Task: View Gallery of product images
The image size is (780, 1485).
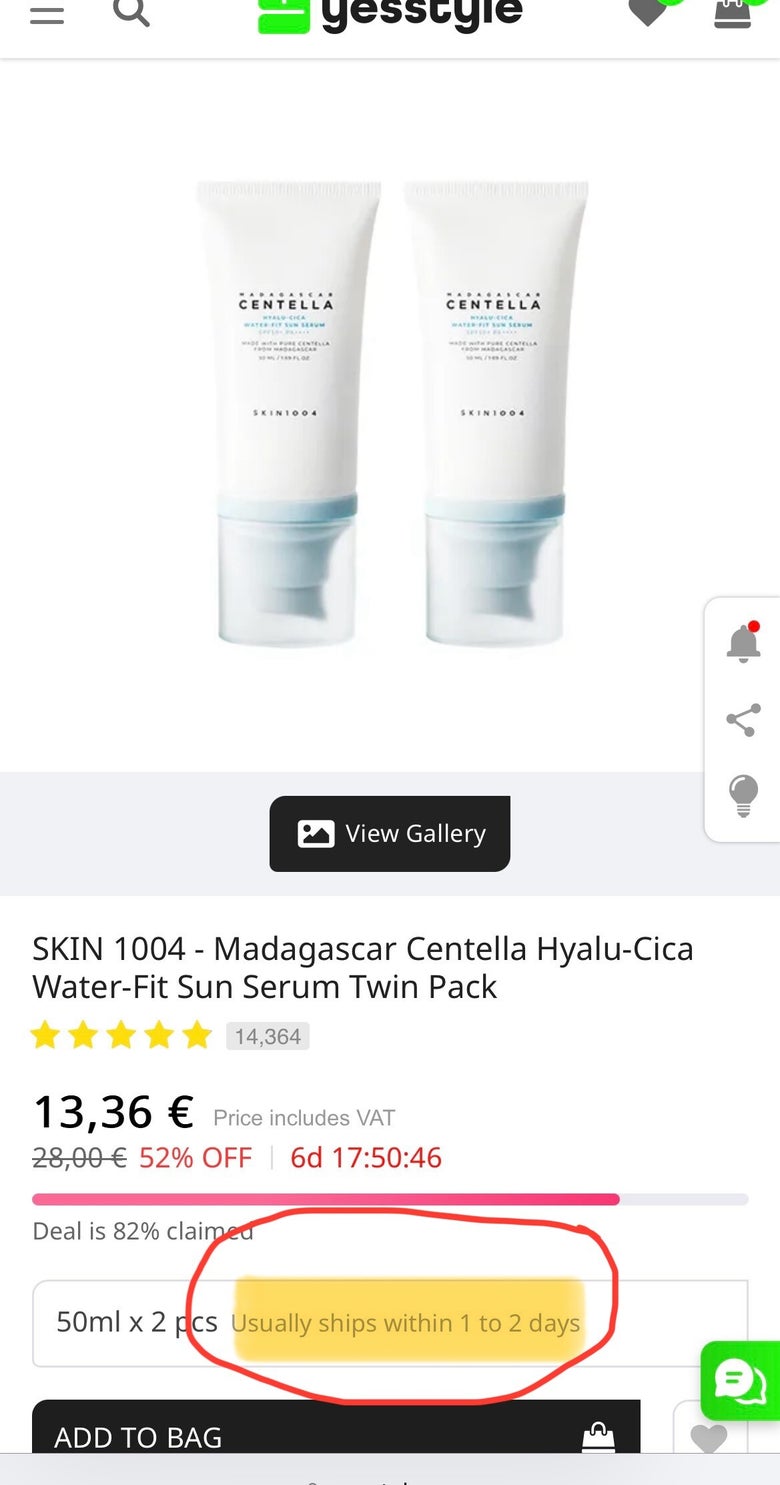Action: (390, 834)
